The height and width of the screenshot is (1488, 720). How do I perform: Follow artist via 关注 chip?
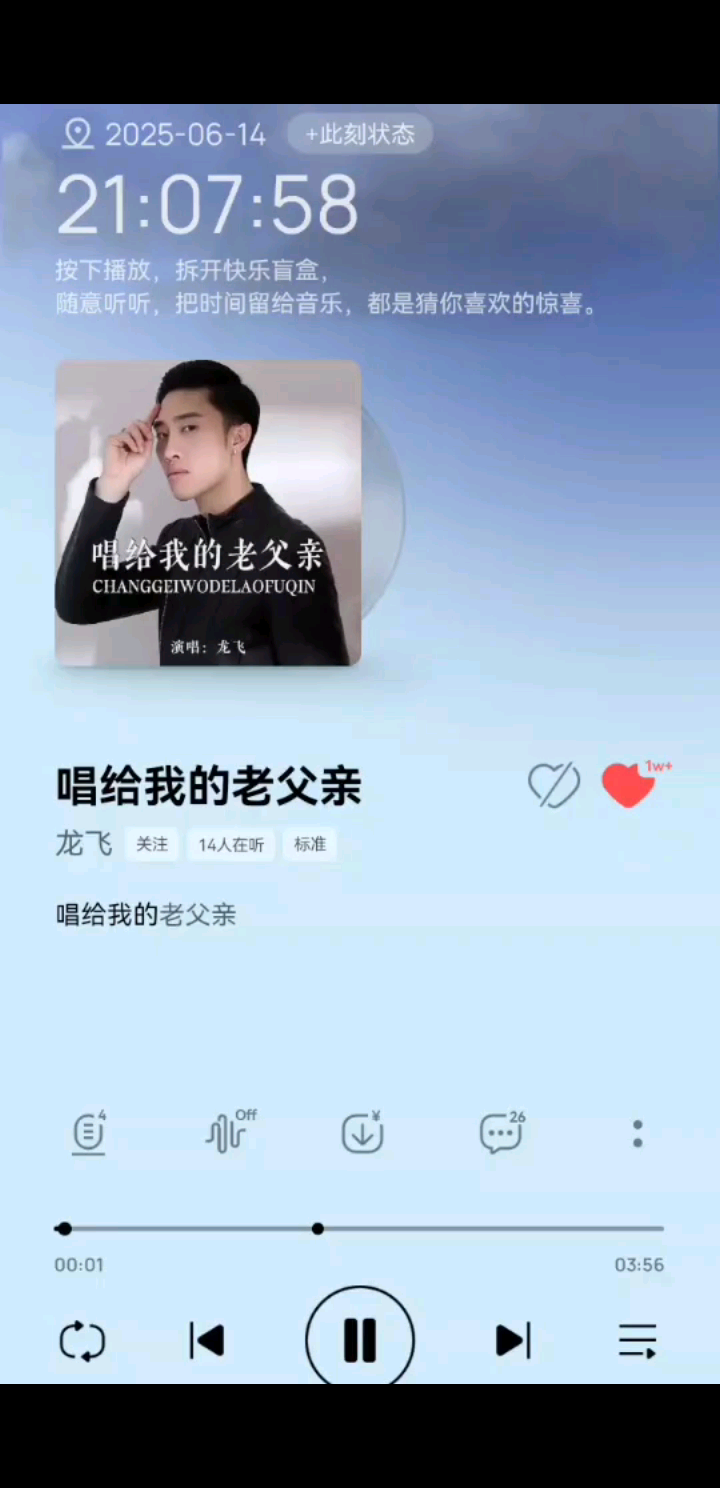(x=152, y=845)
